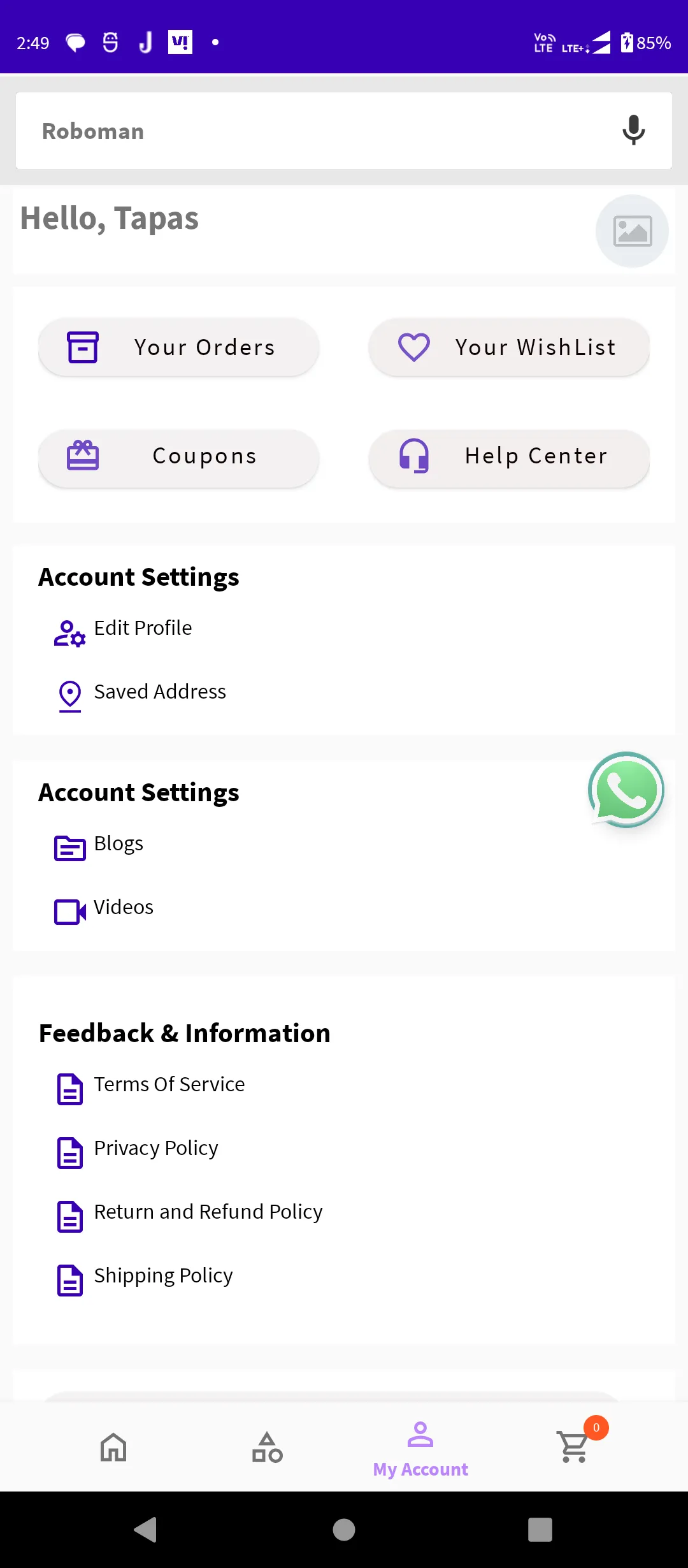Browse the Videos section
Image resolution: width=688 pixels, height=1568 pixels.
(x=123, y=908)
